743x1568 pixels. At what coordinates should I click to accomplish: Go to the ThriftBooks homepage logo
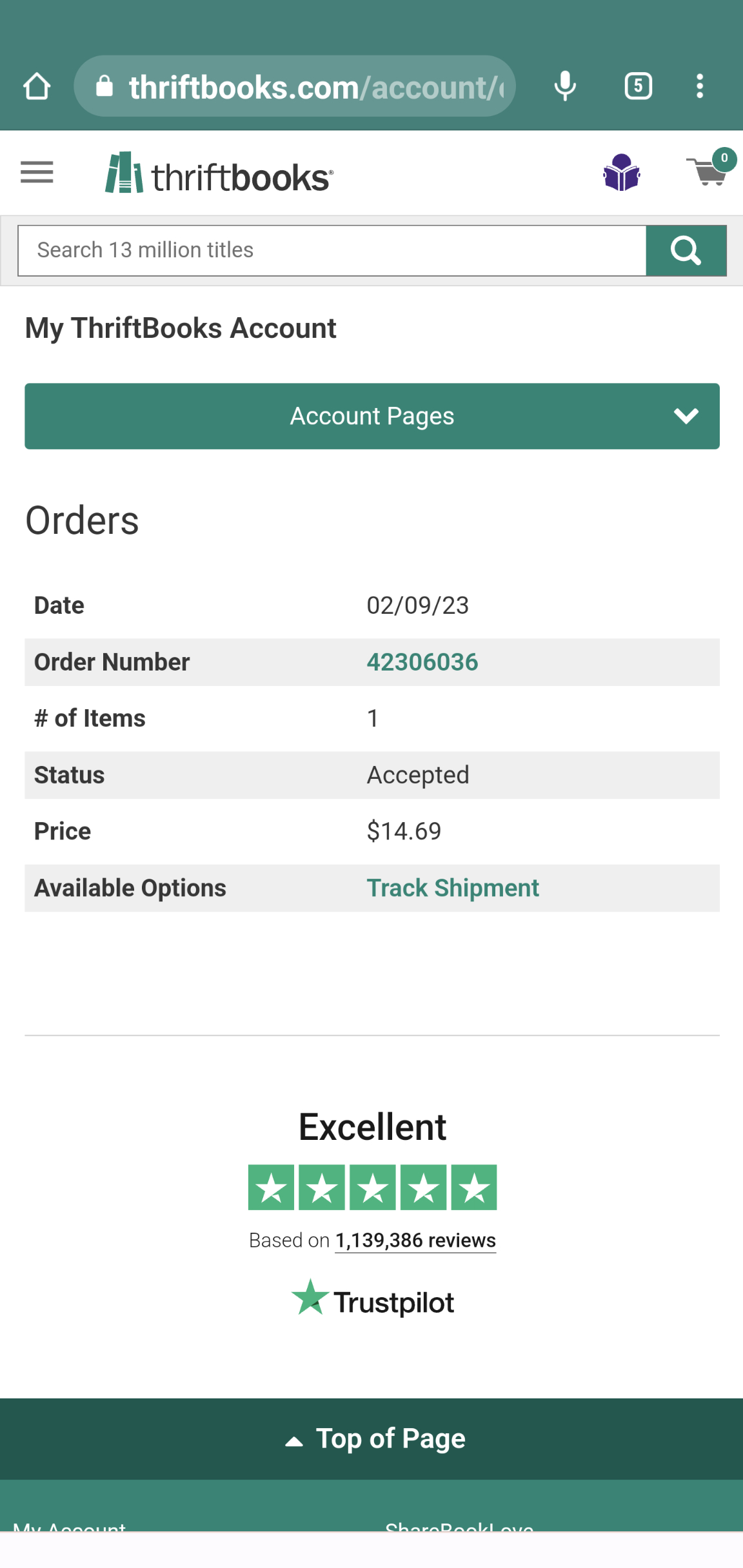click(x=219, y=174)
